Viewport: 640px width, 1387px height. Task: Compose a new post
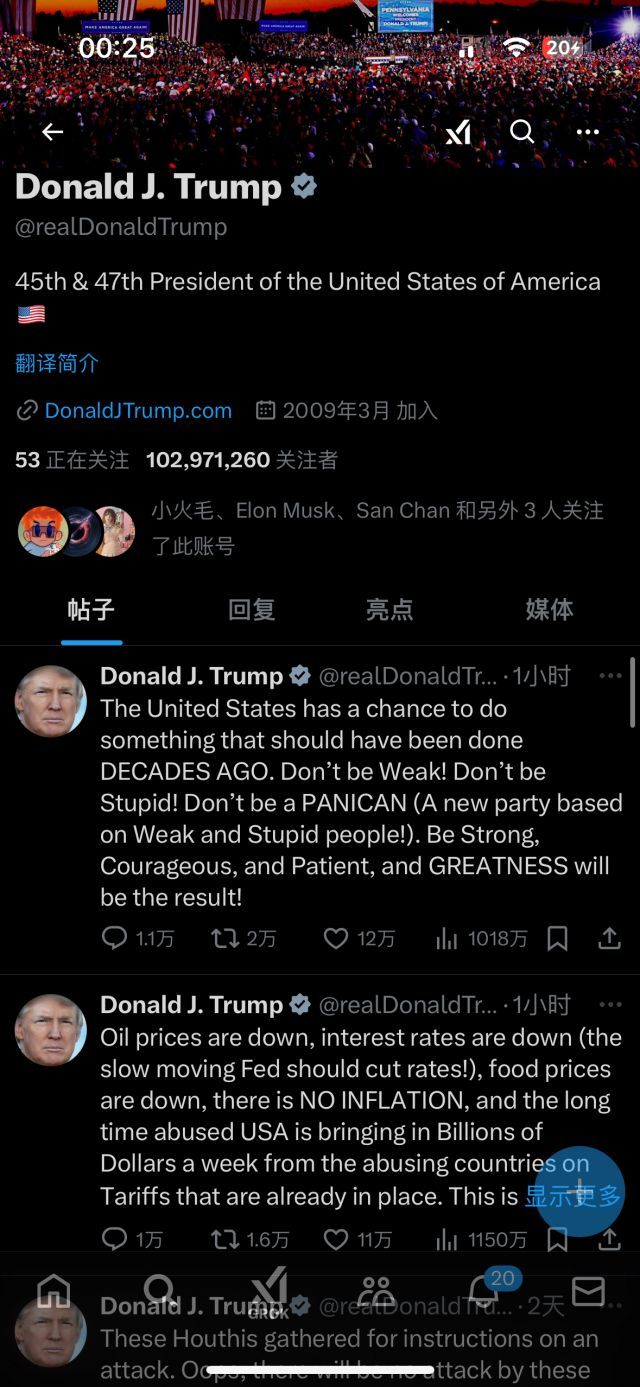(x=581, y=1192)
